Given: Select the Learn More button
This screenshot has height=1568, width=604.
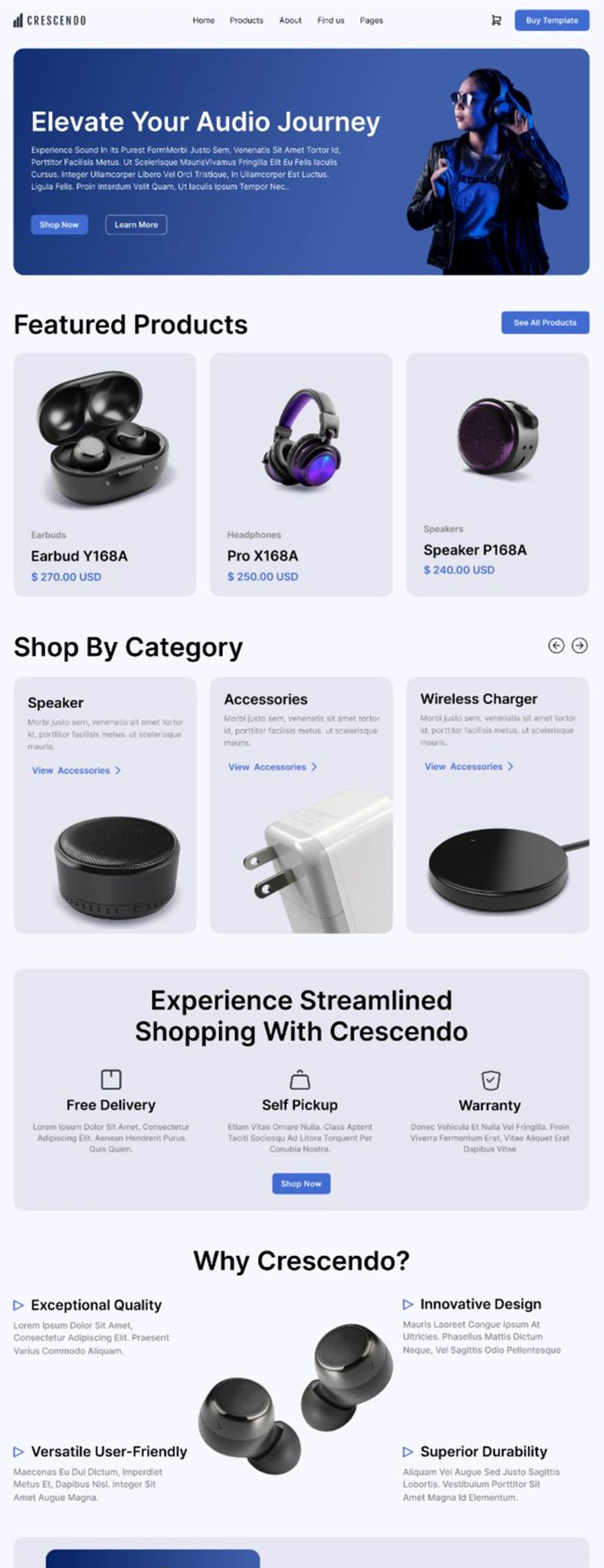Looking at the screenshot, I should (x=136, y=225).
